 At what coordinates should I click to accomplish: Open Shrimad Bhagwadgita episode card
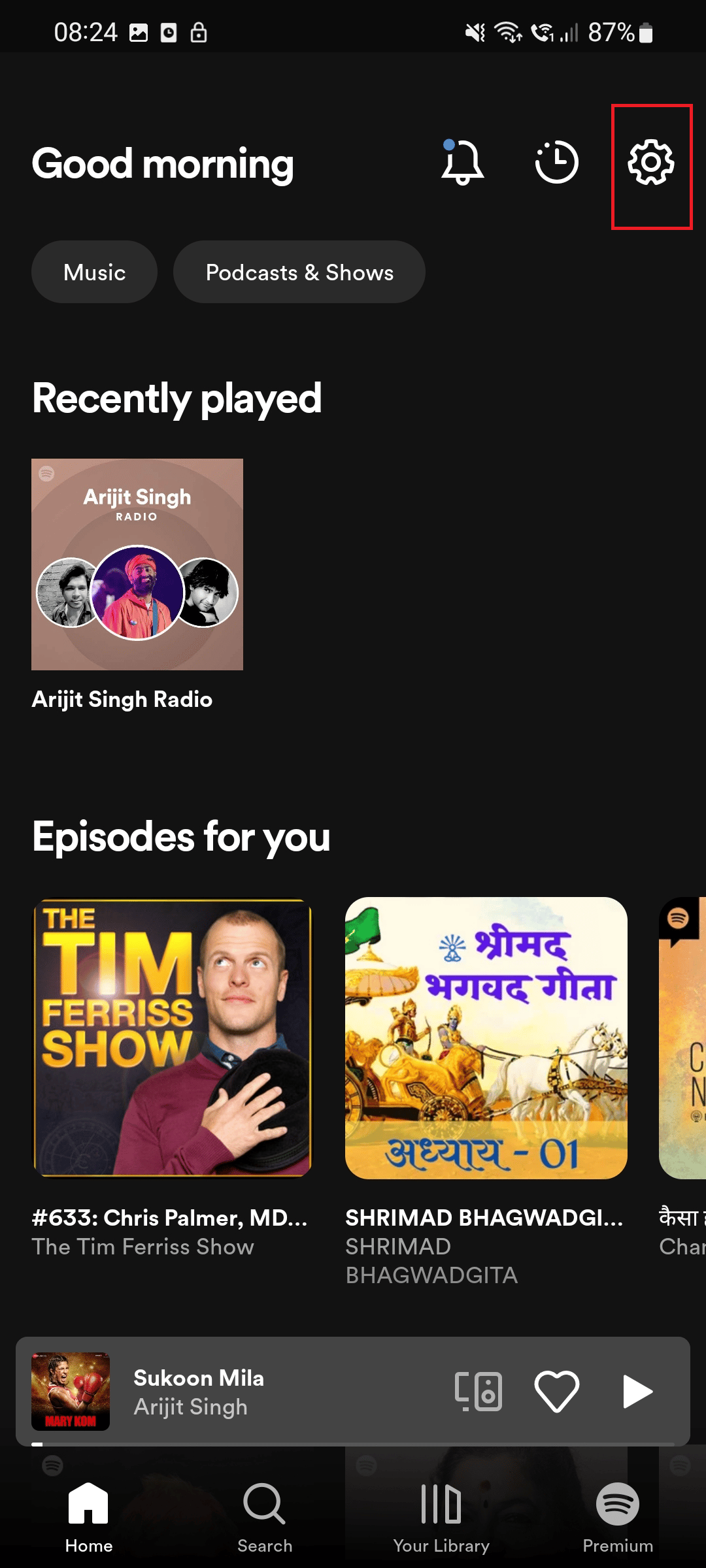click(486, 1037)
